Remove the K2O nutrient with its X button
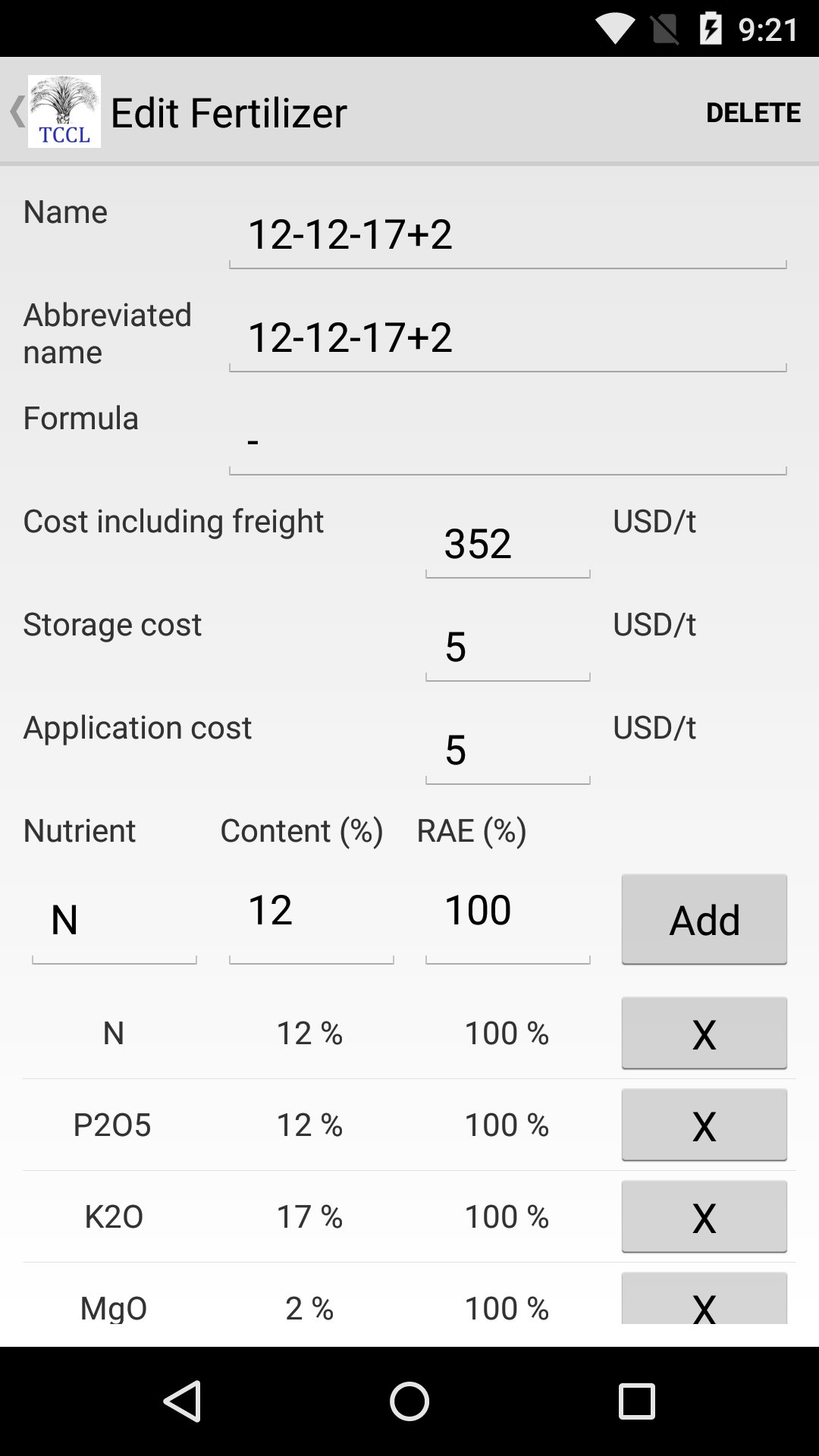 (x=703, y=1216)
